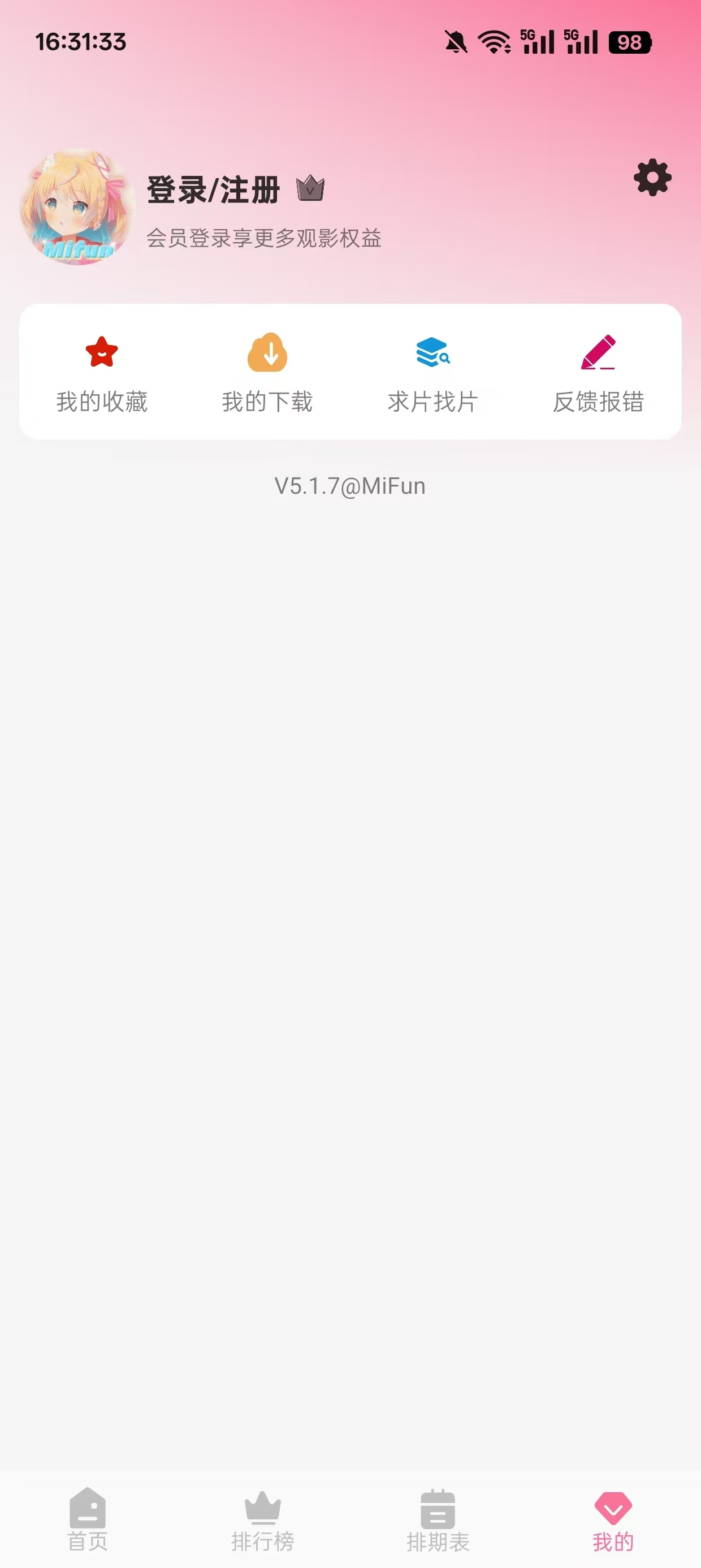Open 反馈报错 via the pink pencil icon
Viewport: 701px width, 1568px height.
599,353
